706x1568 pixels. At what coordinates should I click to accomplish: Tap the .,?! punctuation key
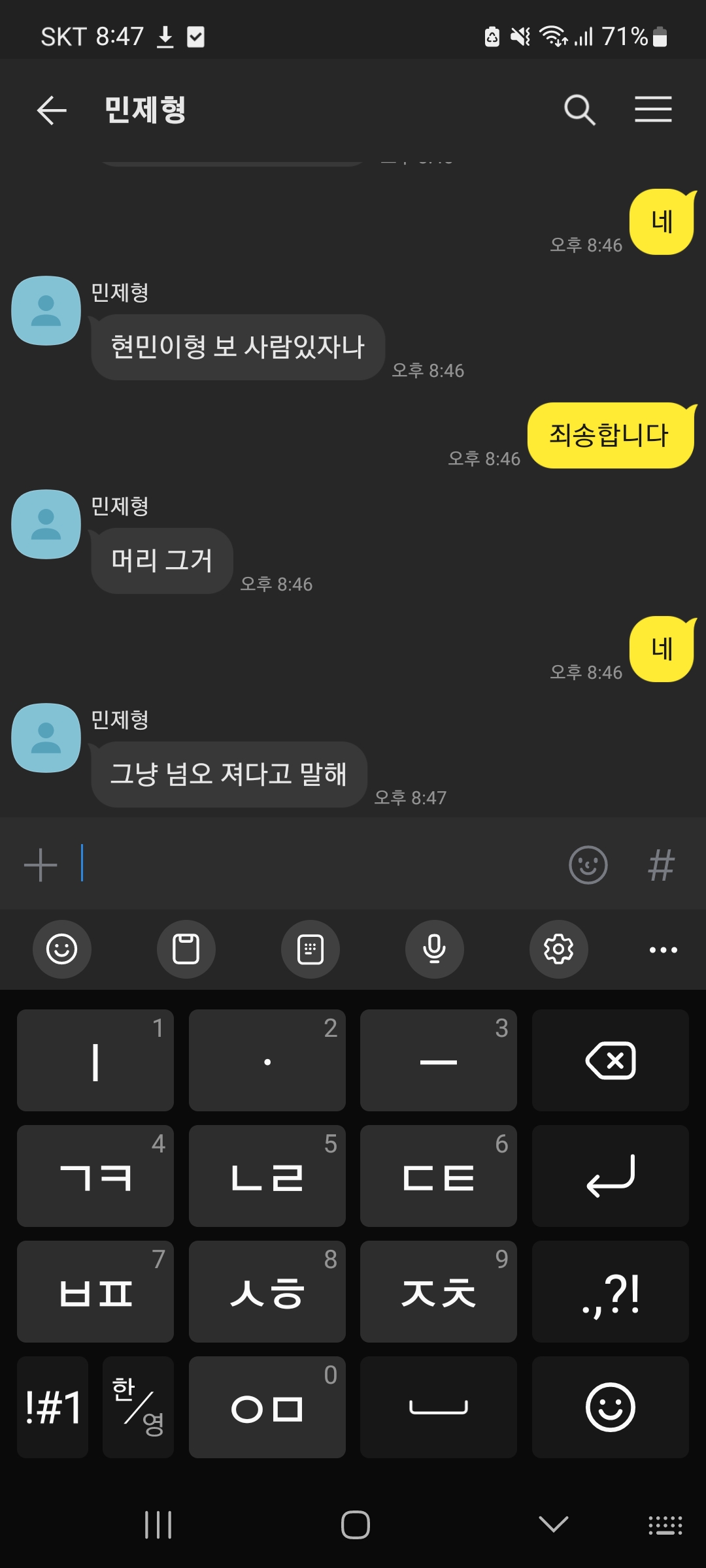(611, 1292)
